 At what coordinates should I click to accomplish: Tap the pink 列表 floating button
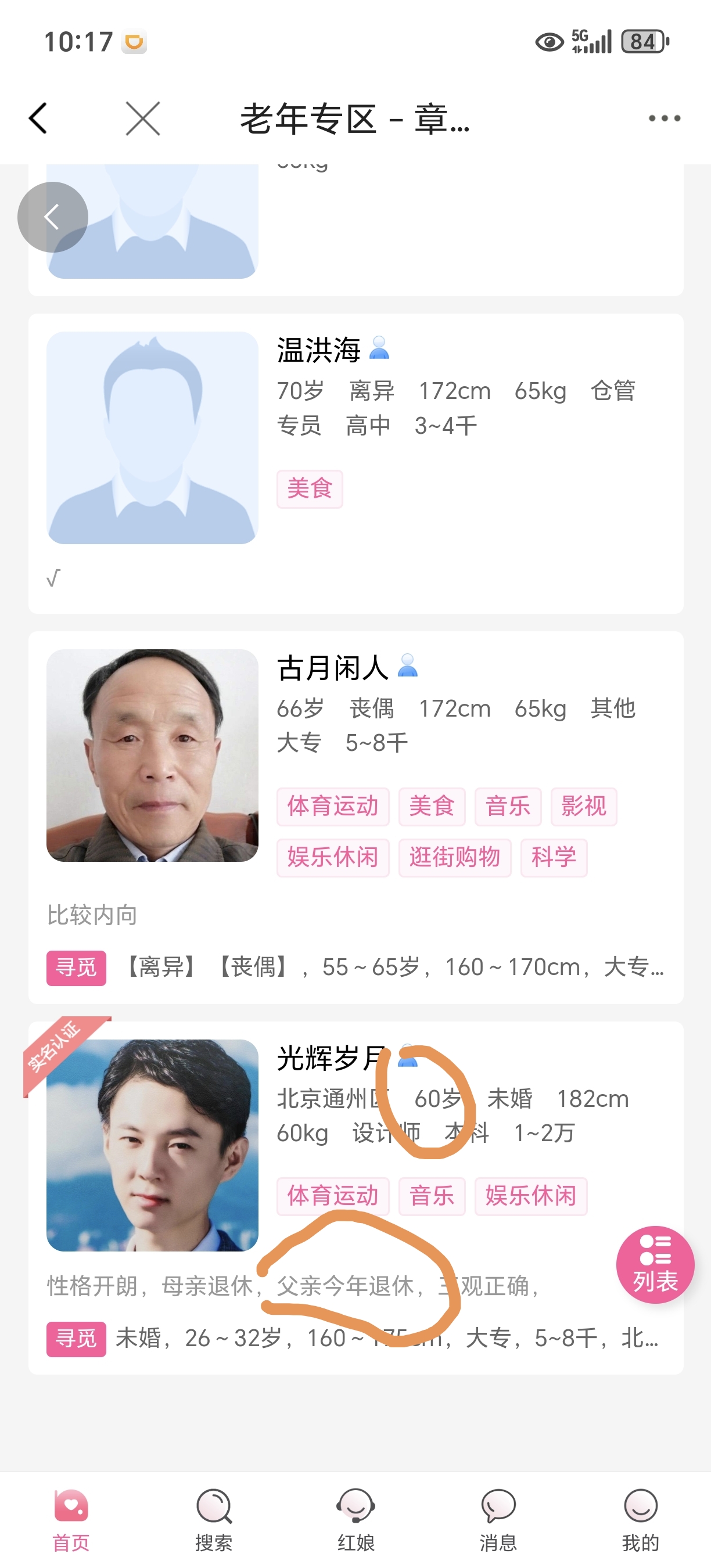[655, 1264]
